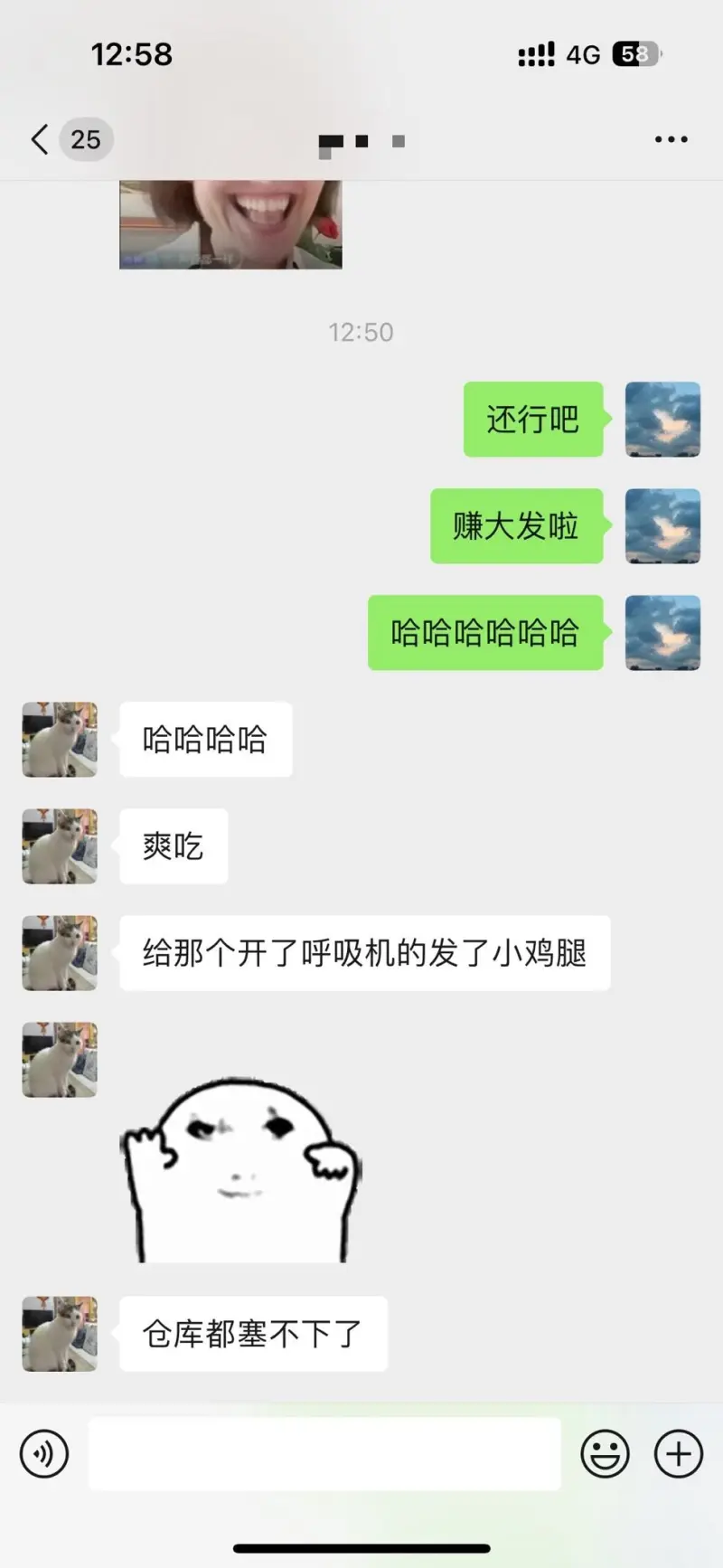Open the emoji sticker panel

coord(605,1454)
